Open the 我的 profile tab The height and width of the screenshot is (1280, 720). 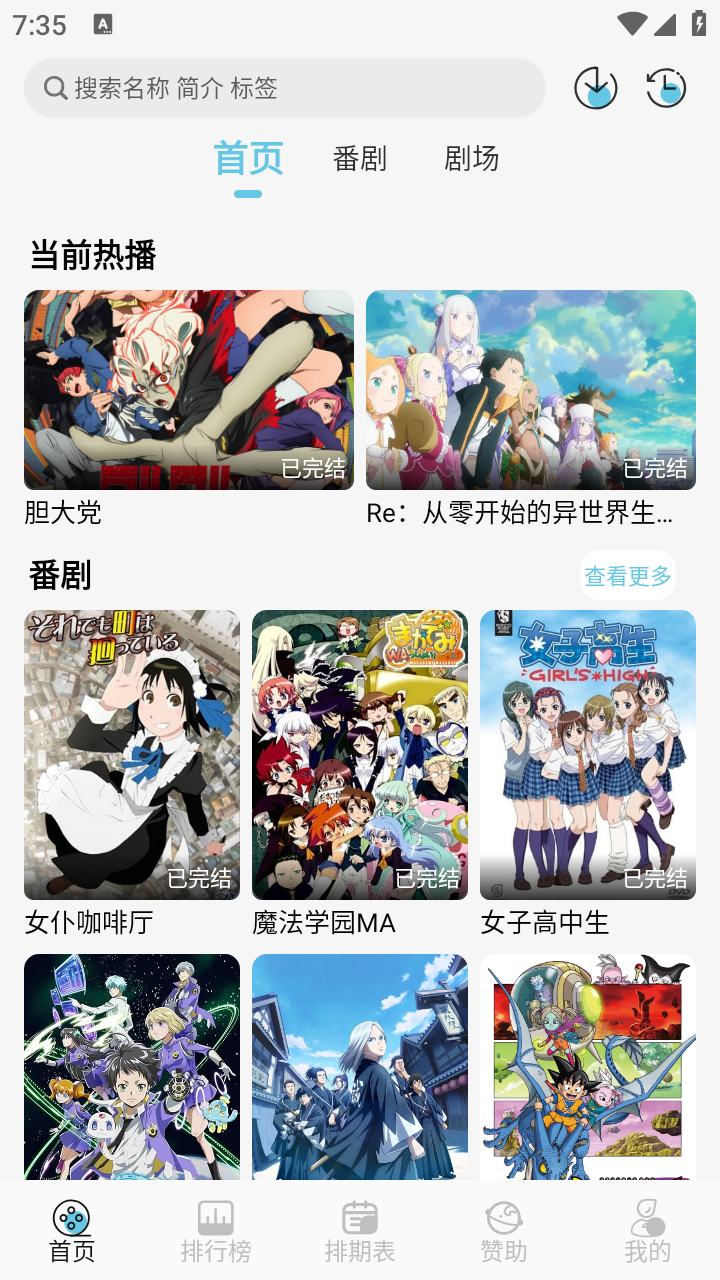(x=647, y=1231)
